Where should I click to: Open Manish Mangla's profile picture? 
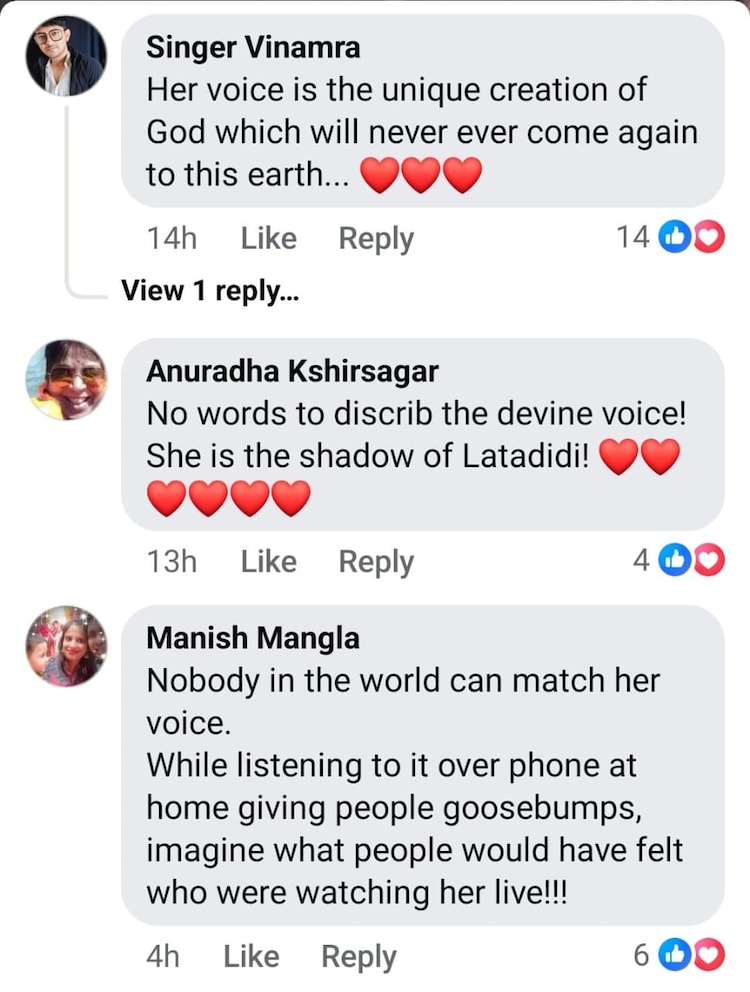pos(66,646)
